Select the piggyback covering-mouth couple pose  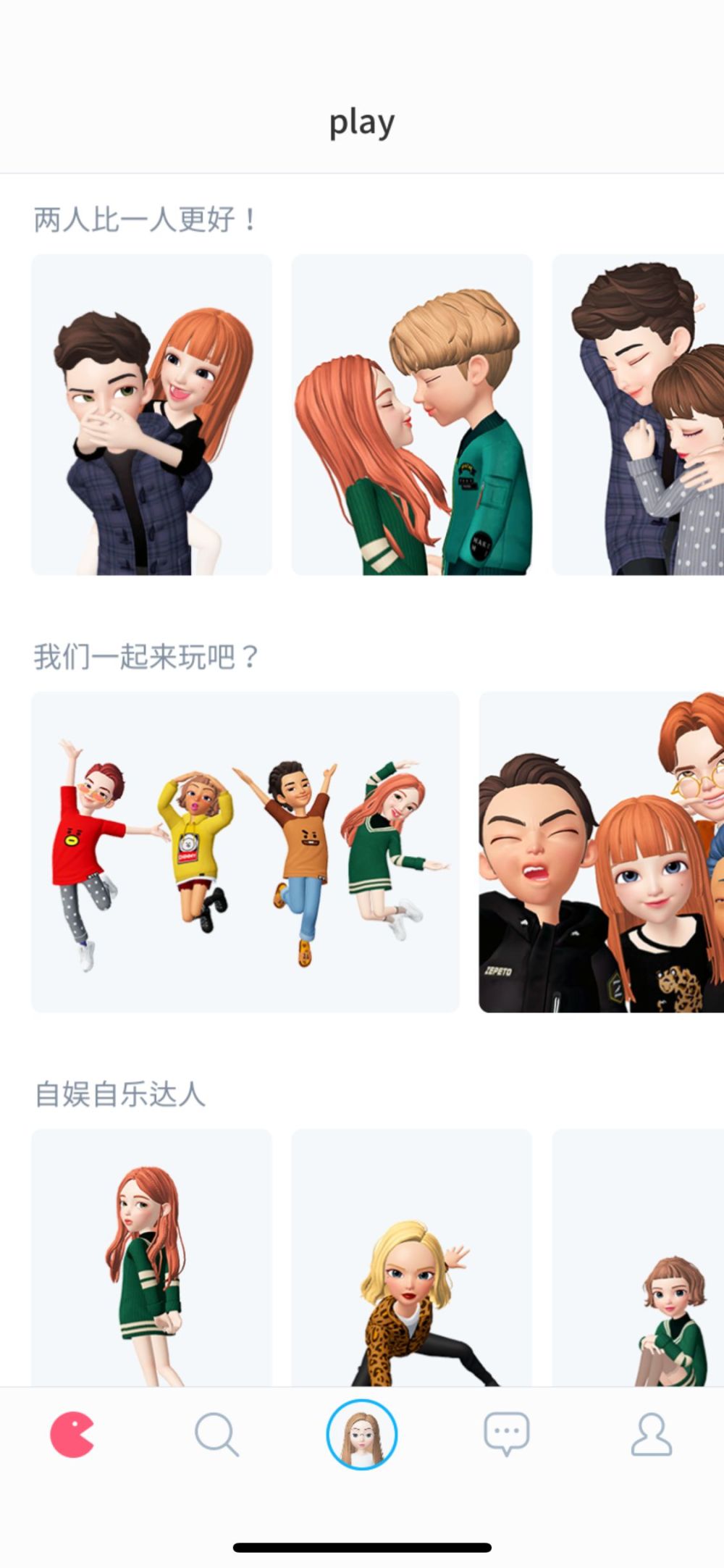point(151,414)
